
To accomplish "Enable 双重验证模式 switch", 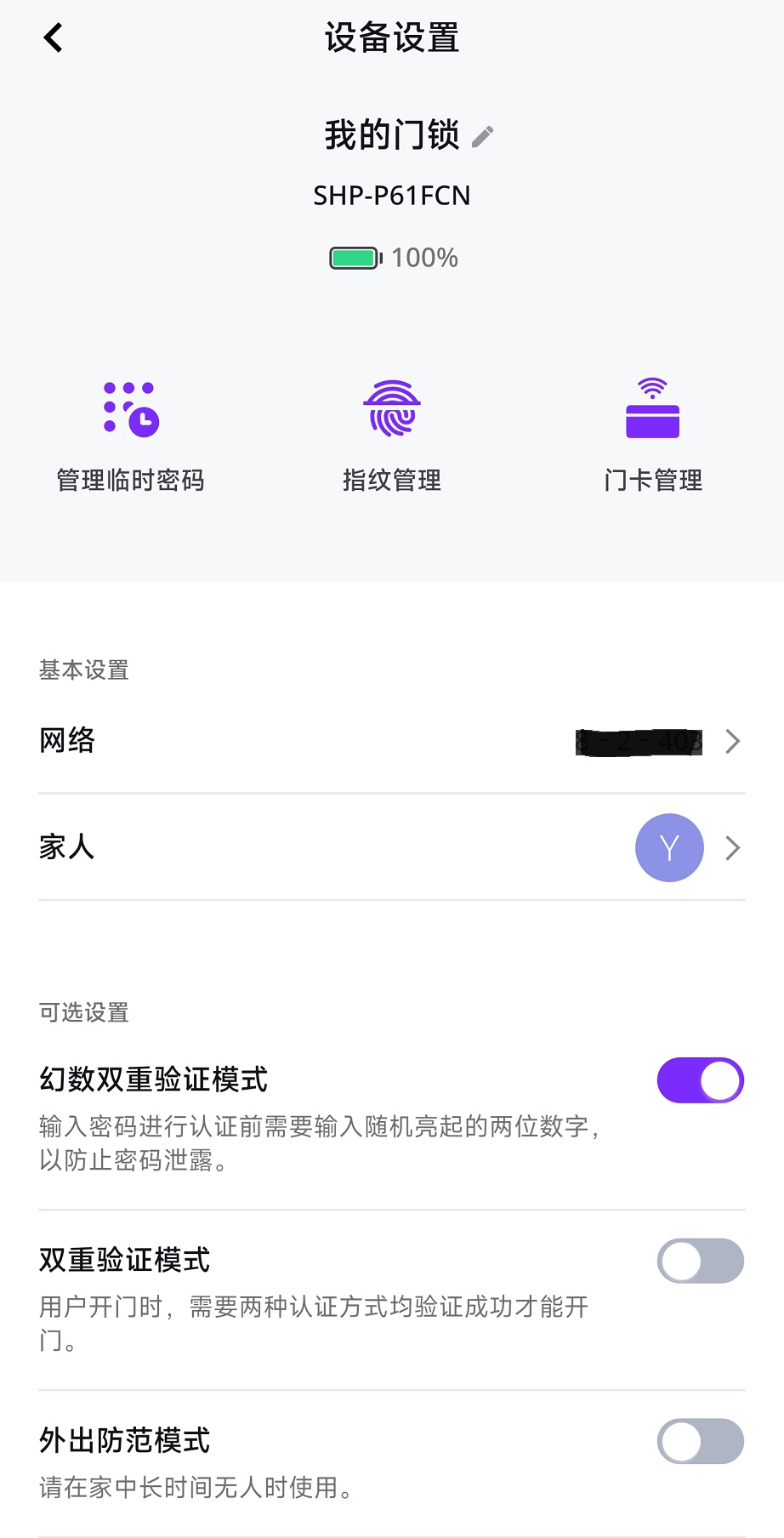I will tap(699, 1261).
